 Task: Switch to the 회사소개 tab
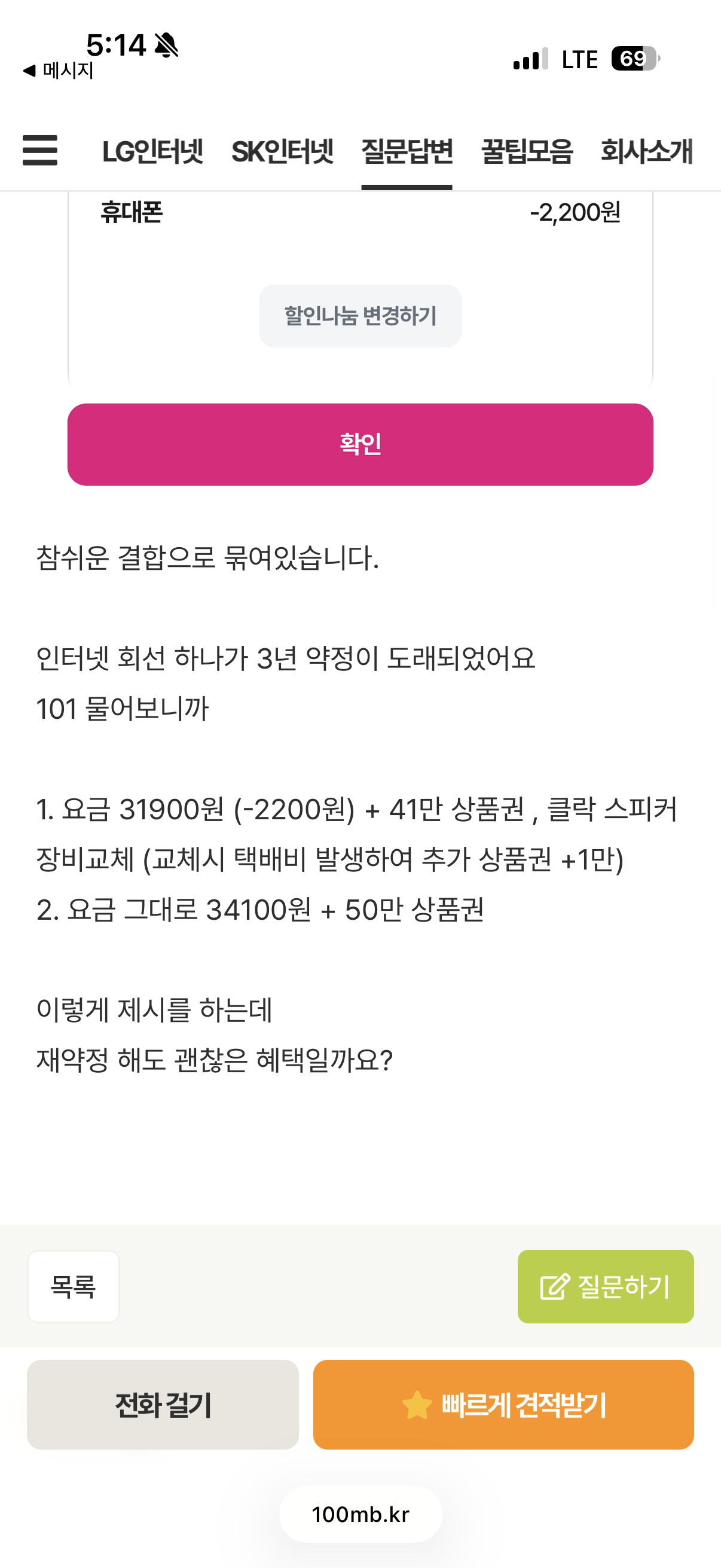[646, 151]
